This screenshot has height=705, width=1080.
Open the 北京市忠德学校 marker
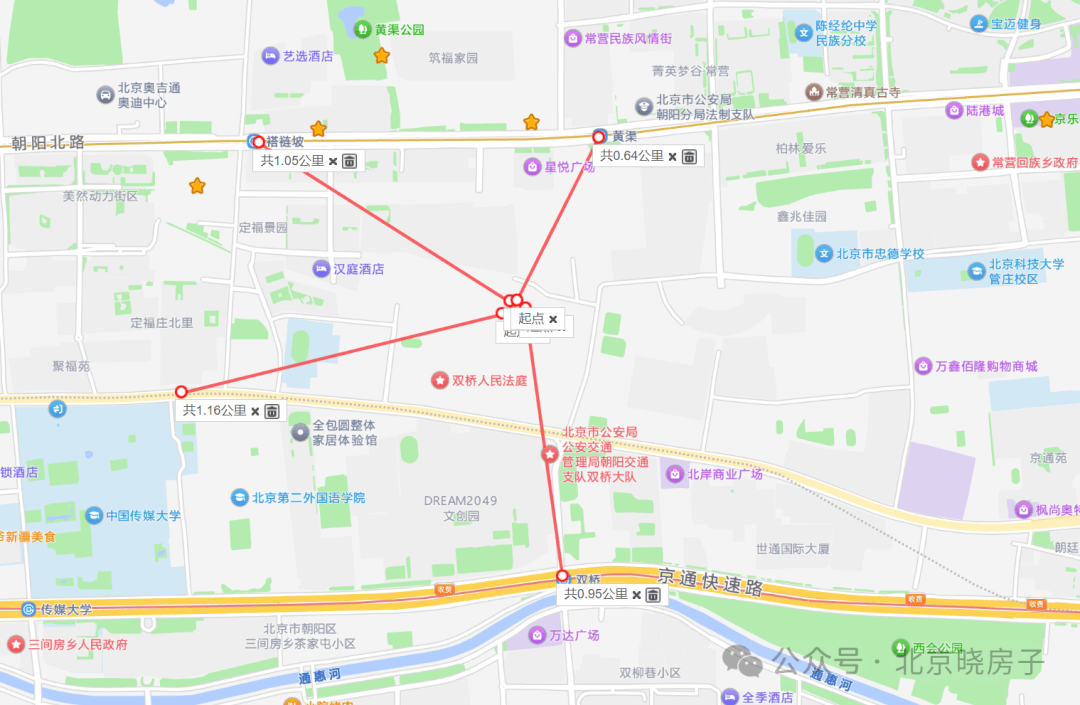(x=824, y=253)
